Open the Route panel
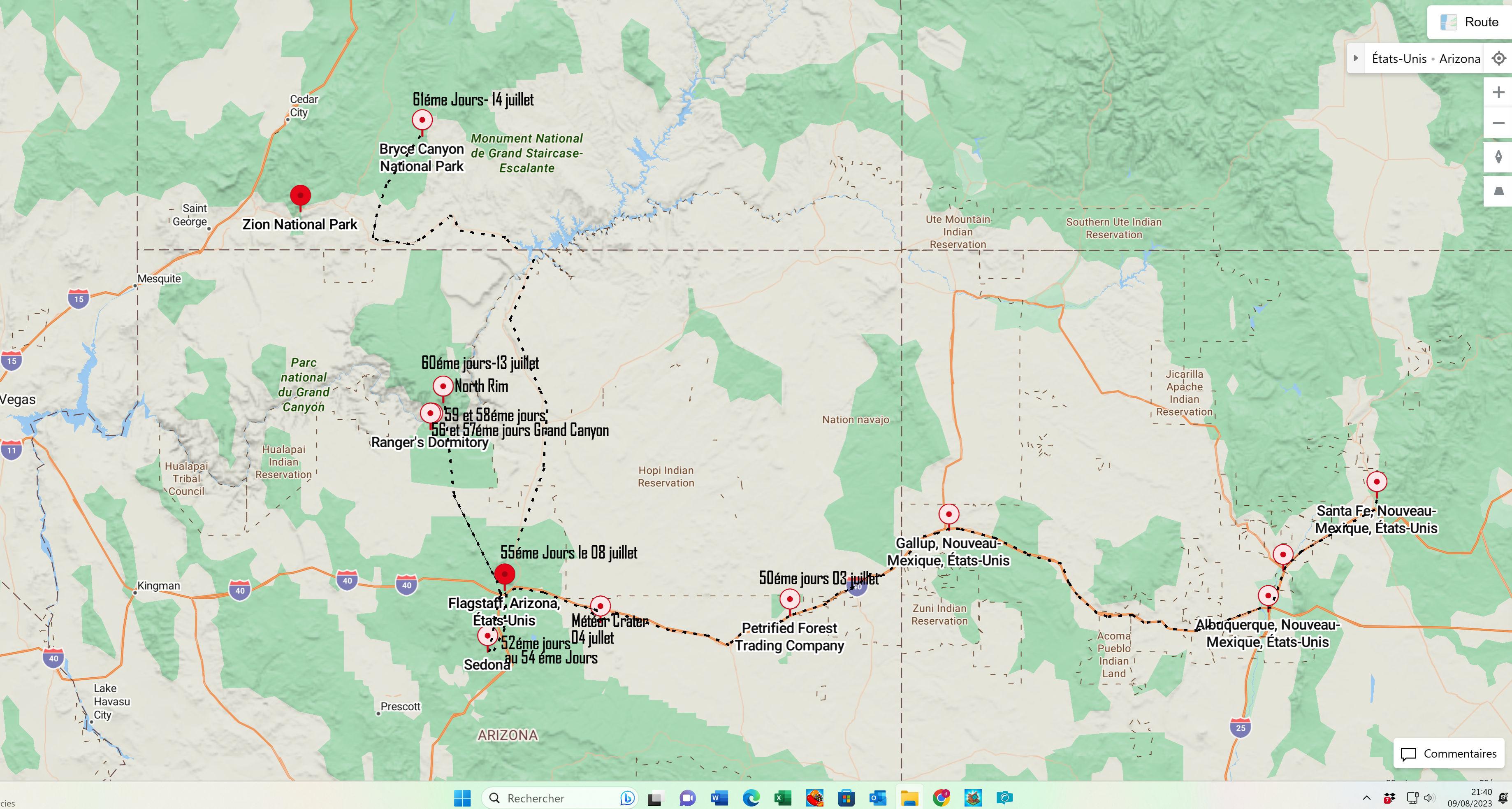Viewport: 1512px width, 809px height. (x=1469, y=22)
